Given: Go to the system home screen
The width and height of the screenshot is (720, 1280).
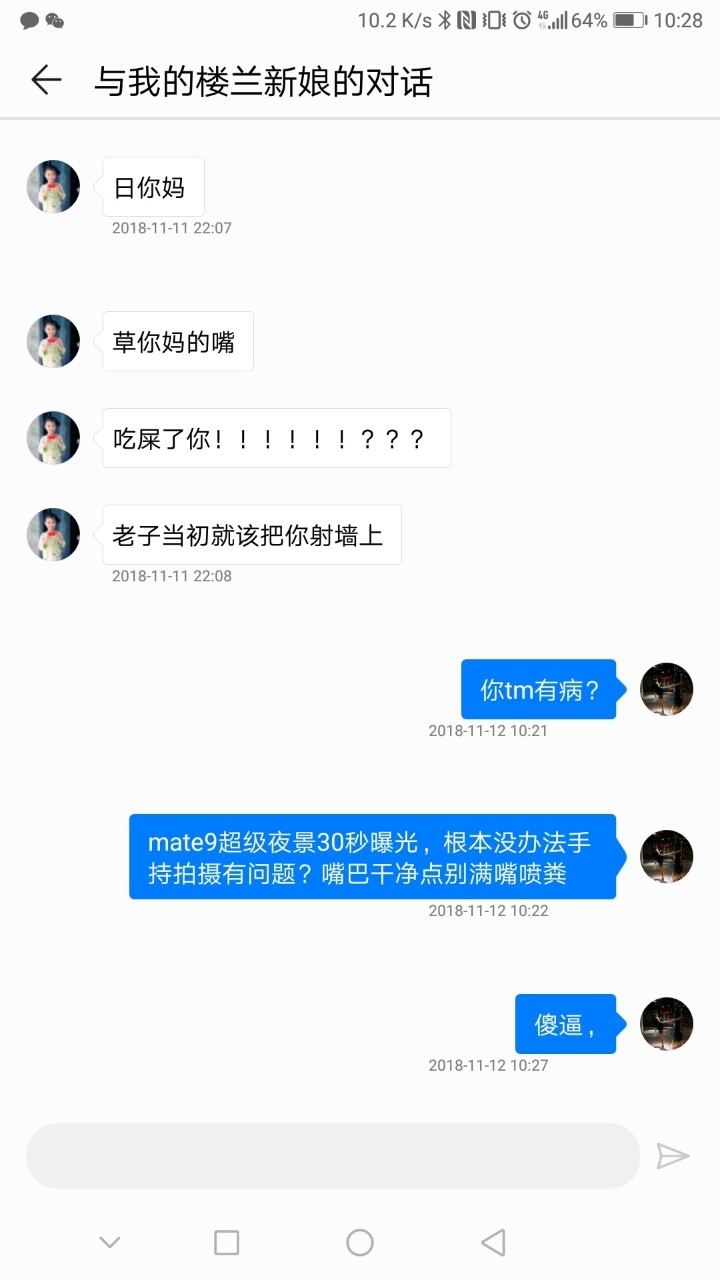Looking at the screenshot, I should (x=360, y=1242).
